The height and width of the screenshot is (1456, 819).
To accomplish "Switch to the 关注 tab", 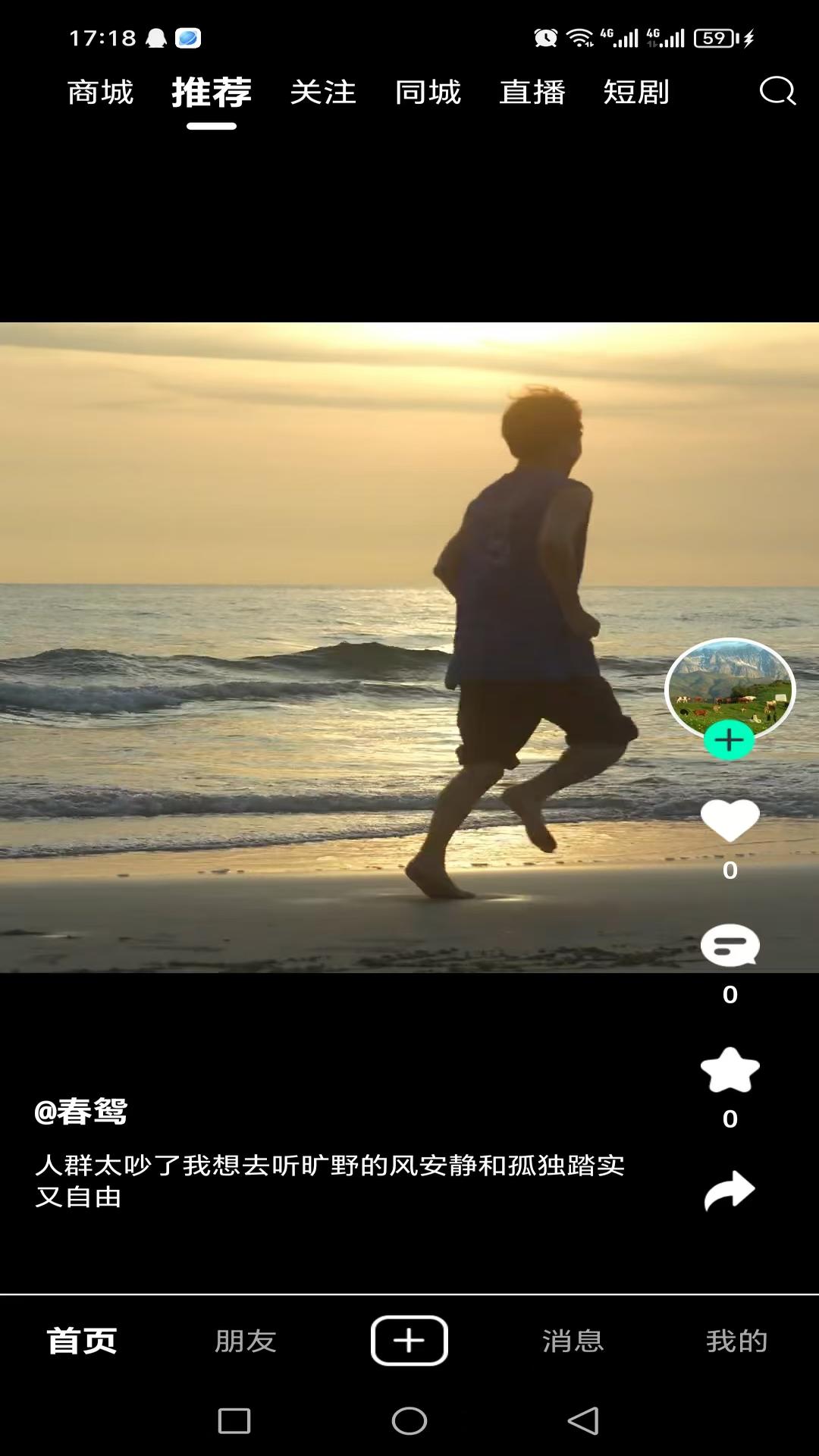I will tap(323, 93).
